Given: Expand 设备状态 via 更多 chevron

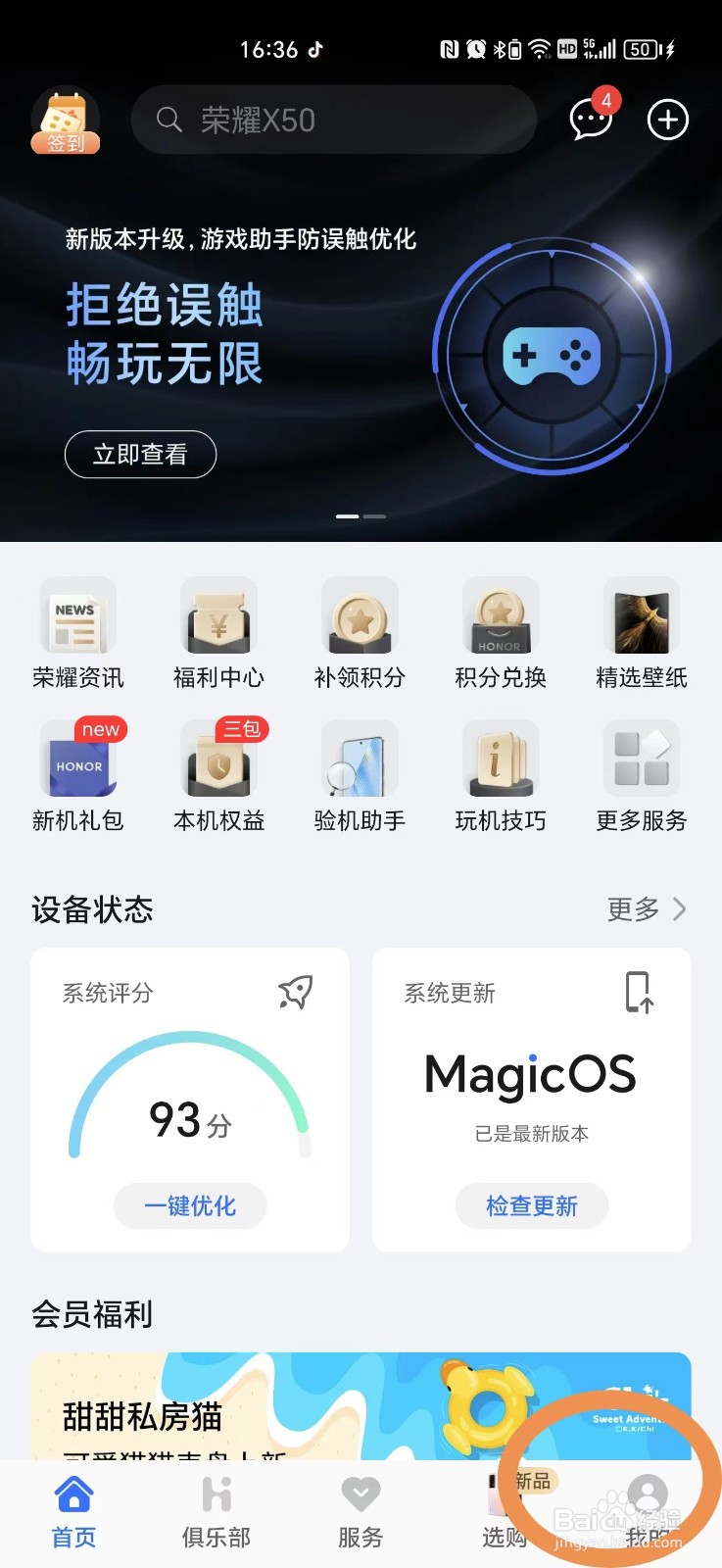Looking at the screenshot, I should [x=647, y=909].
